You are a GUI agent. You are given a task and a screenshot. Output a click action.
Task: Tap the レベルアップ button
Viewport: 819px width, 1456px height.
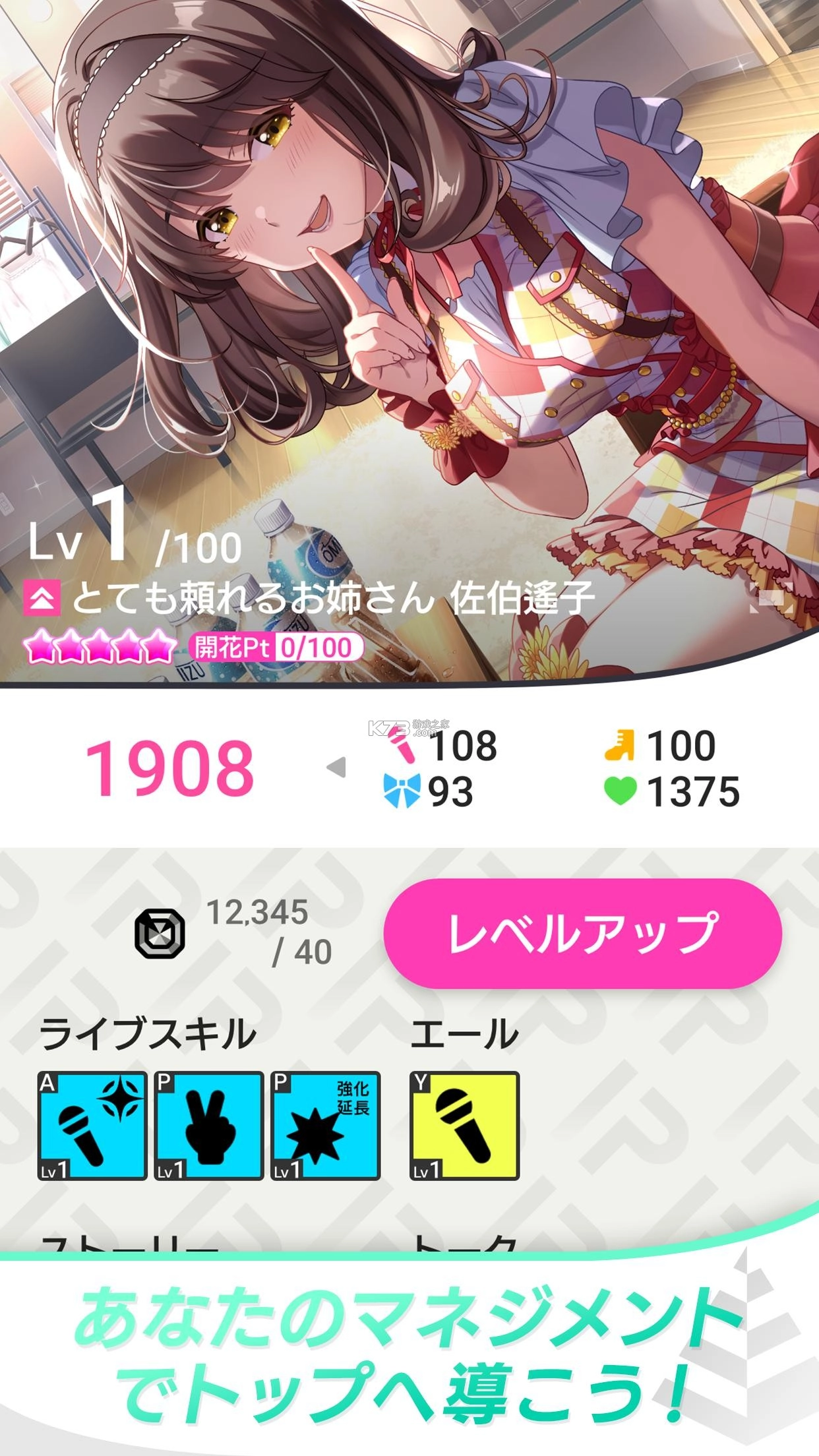tap(582, 933)
